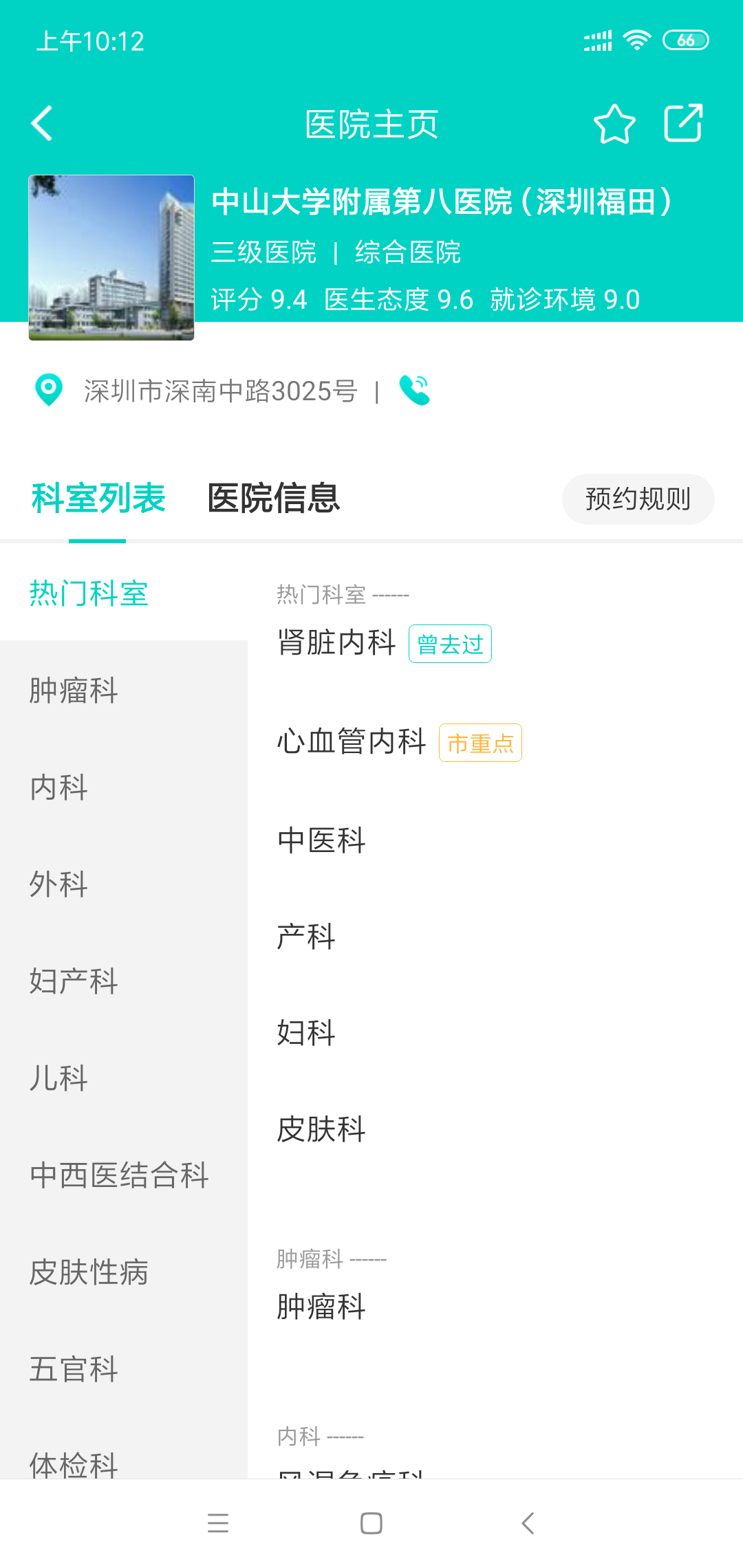Screen dimensions: 743x1568
Task: Favorite this hospital with the star icon
Action: point(614,124)
